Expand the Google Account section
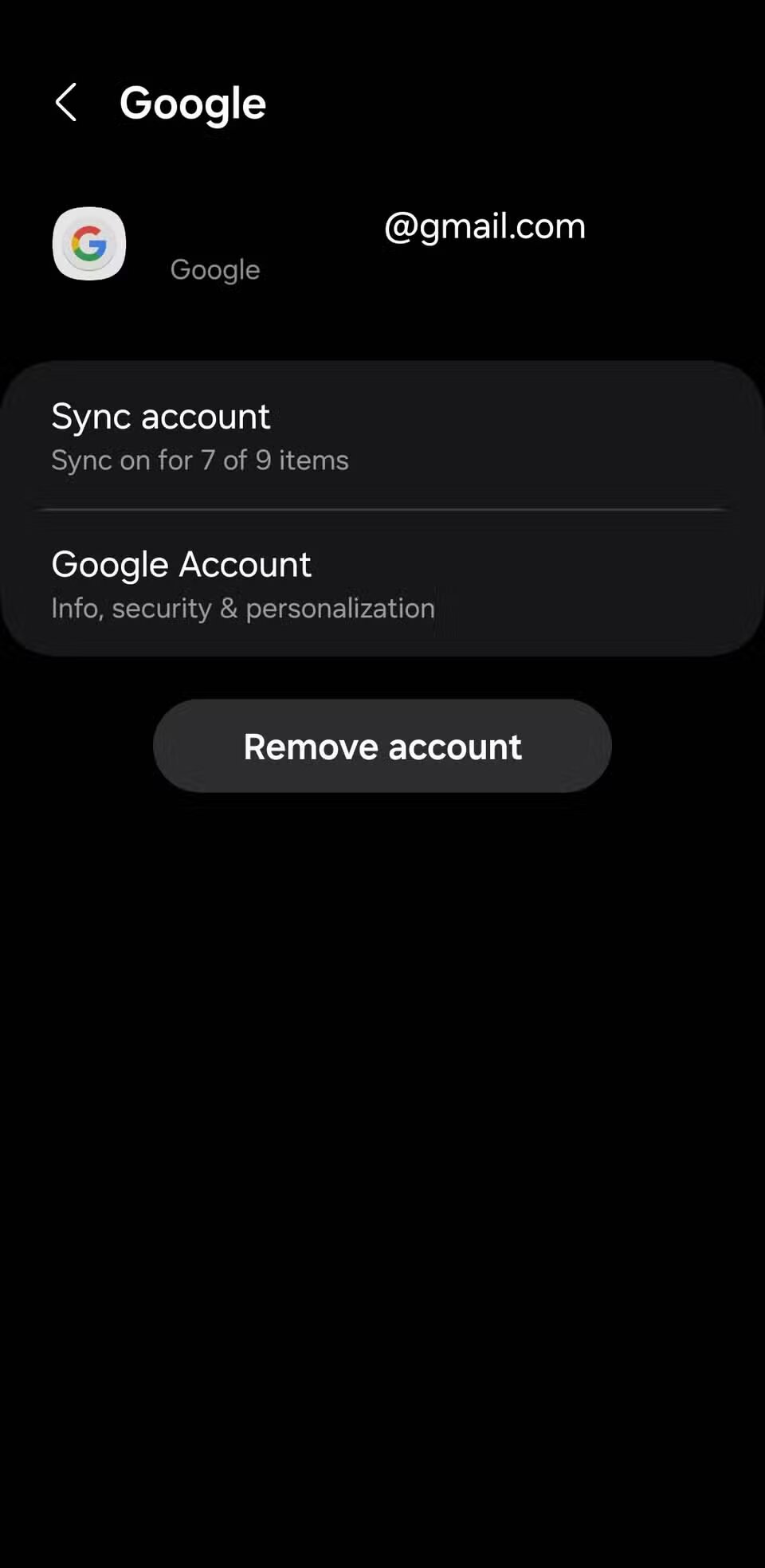The image size is (765, 1568). (382, 582)
